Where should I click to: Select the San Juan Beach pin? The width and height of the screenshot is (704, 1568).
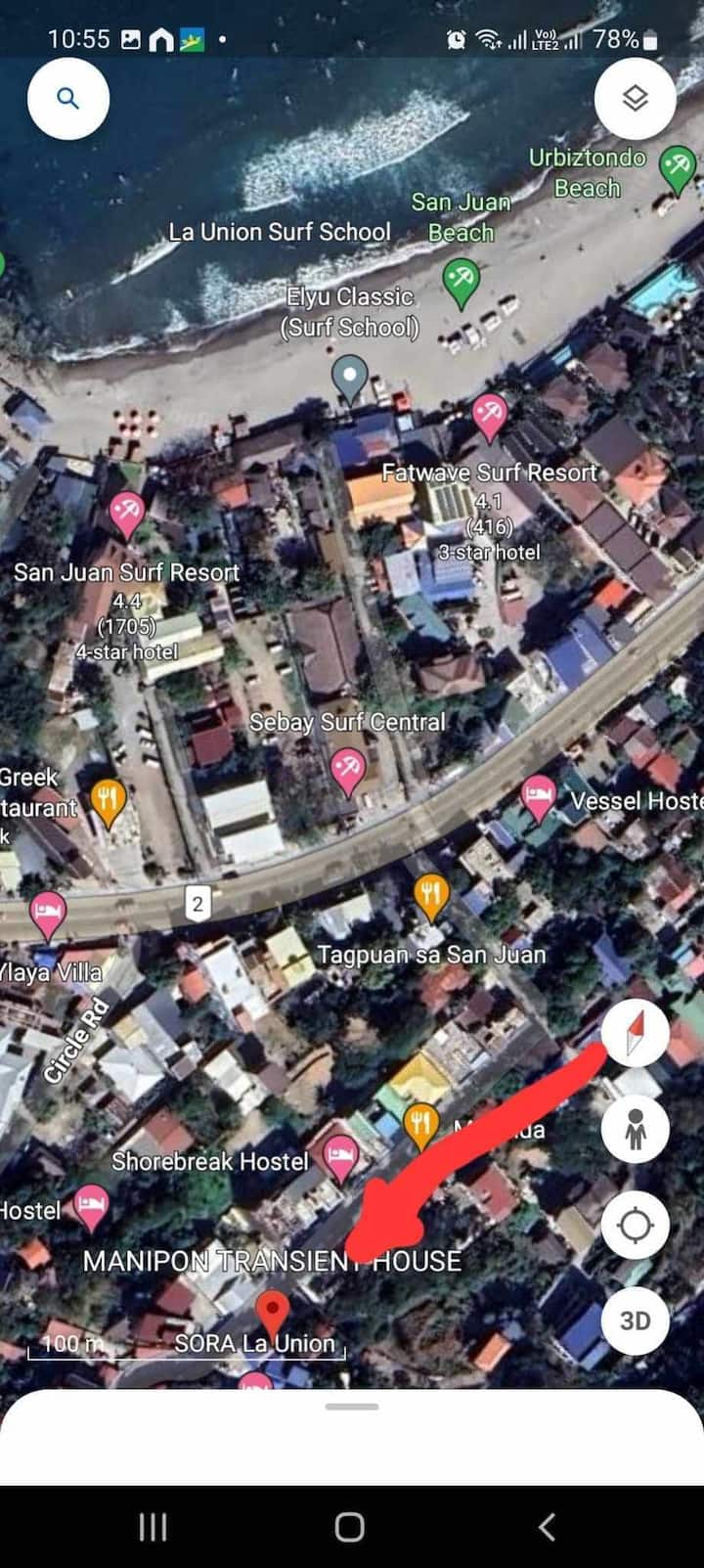[460, 279]
